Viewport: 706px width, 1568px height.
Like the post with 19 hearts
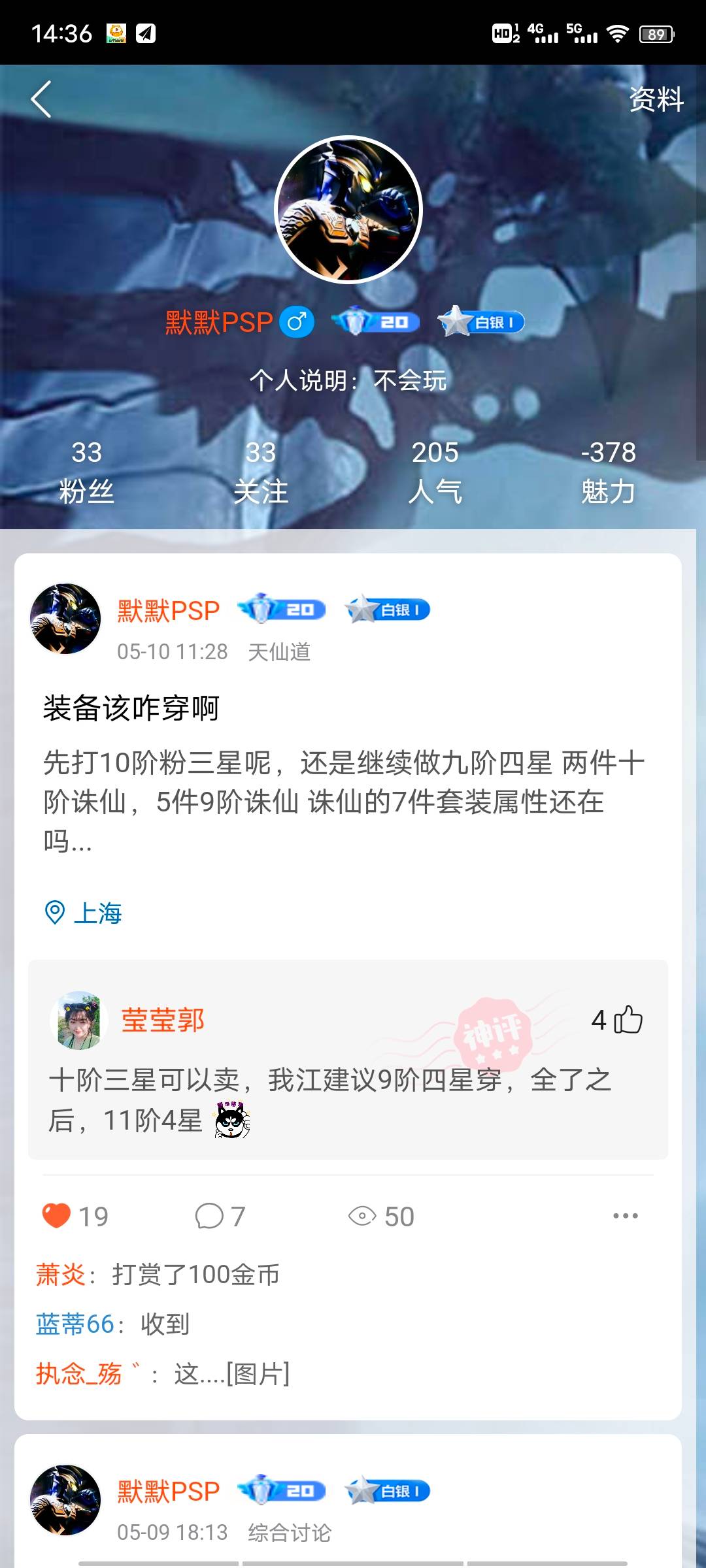click(x=57, y=1216)
